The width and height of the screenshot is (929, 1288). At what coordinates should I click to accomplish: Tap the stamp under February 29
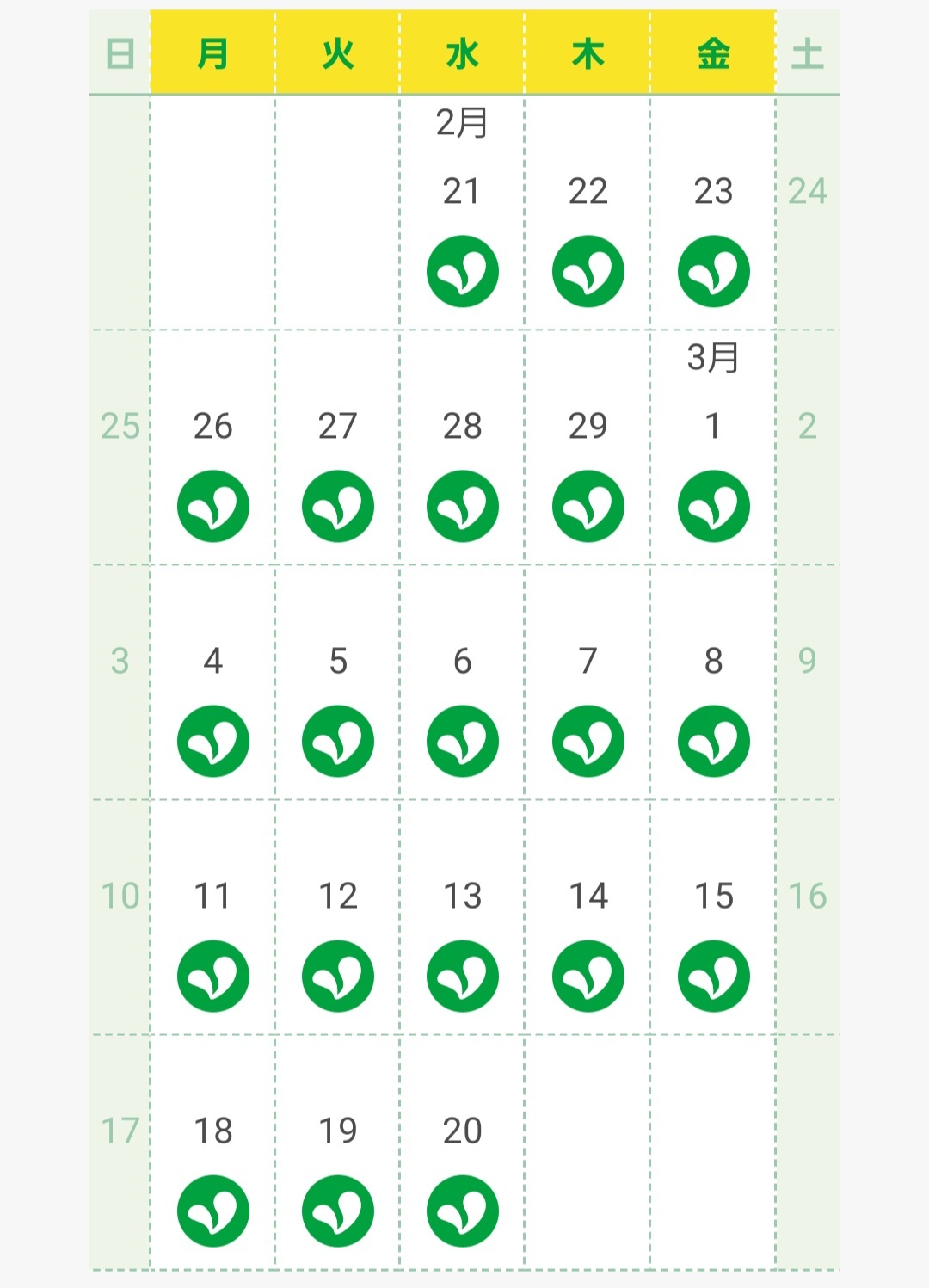[588, 506]
